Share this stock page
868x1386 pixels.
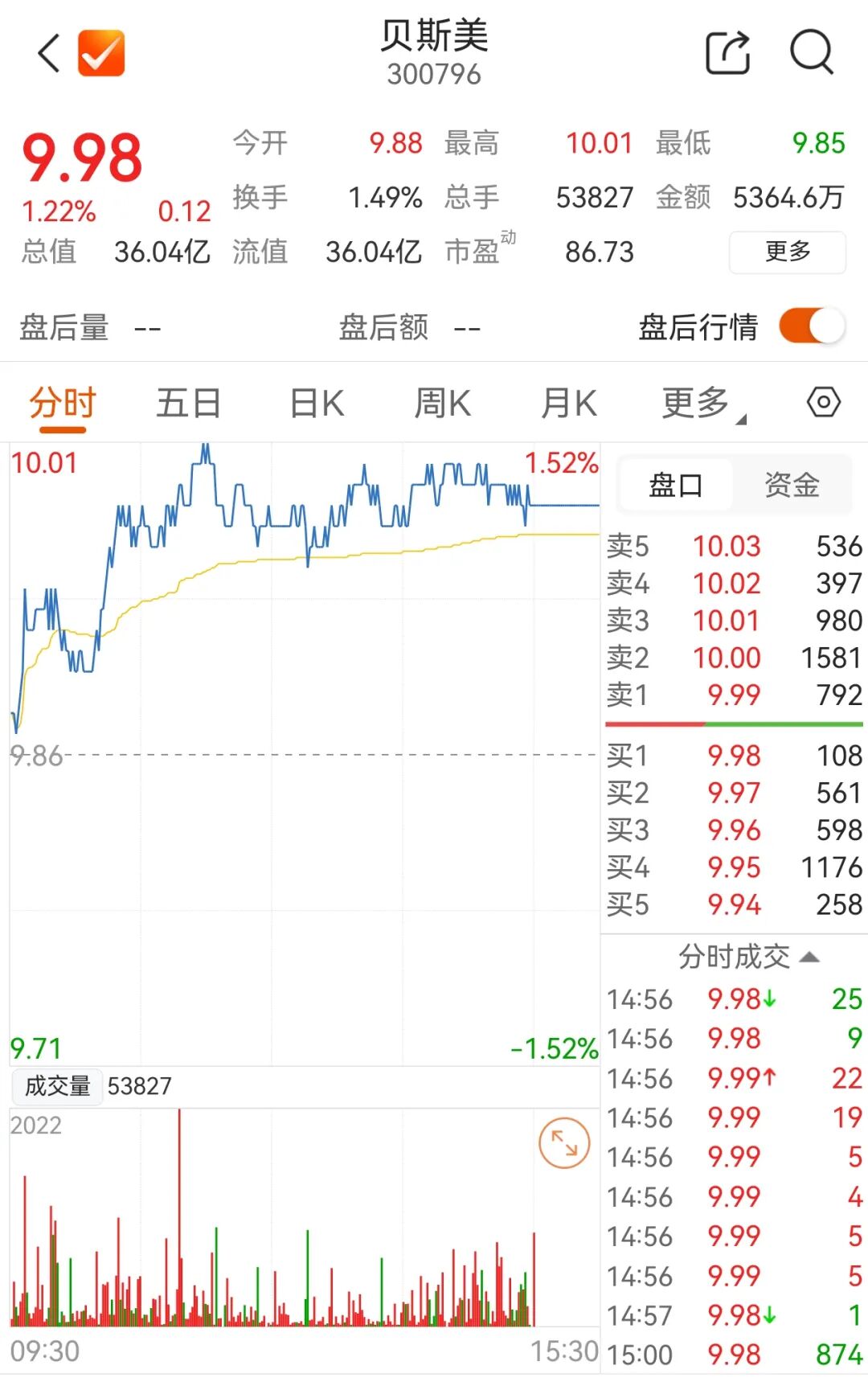click(727, 53)
